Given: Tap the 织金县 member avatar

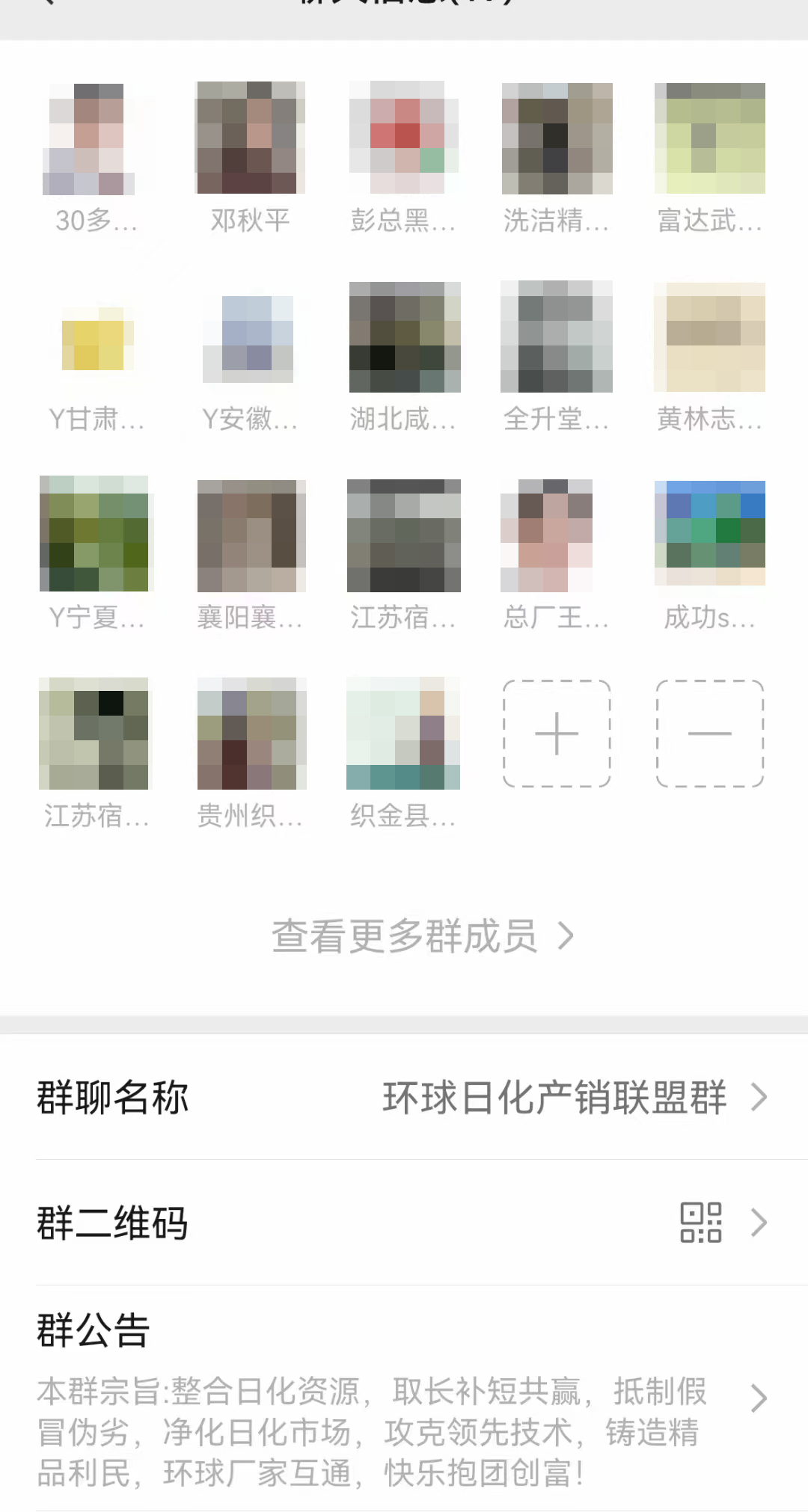Looking at the screenshot, I should (x=403, y=734).
